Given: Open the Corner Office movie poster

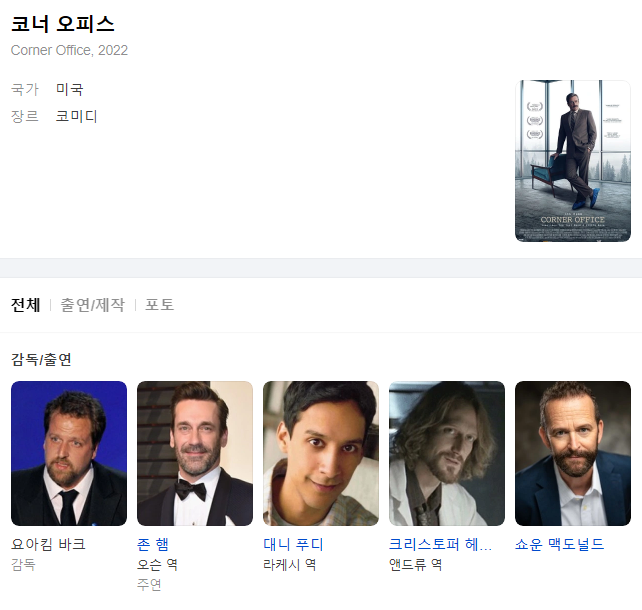Looking at the screenshot, I should 572,161.
